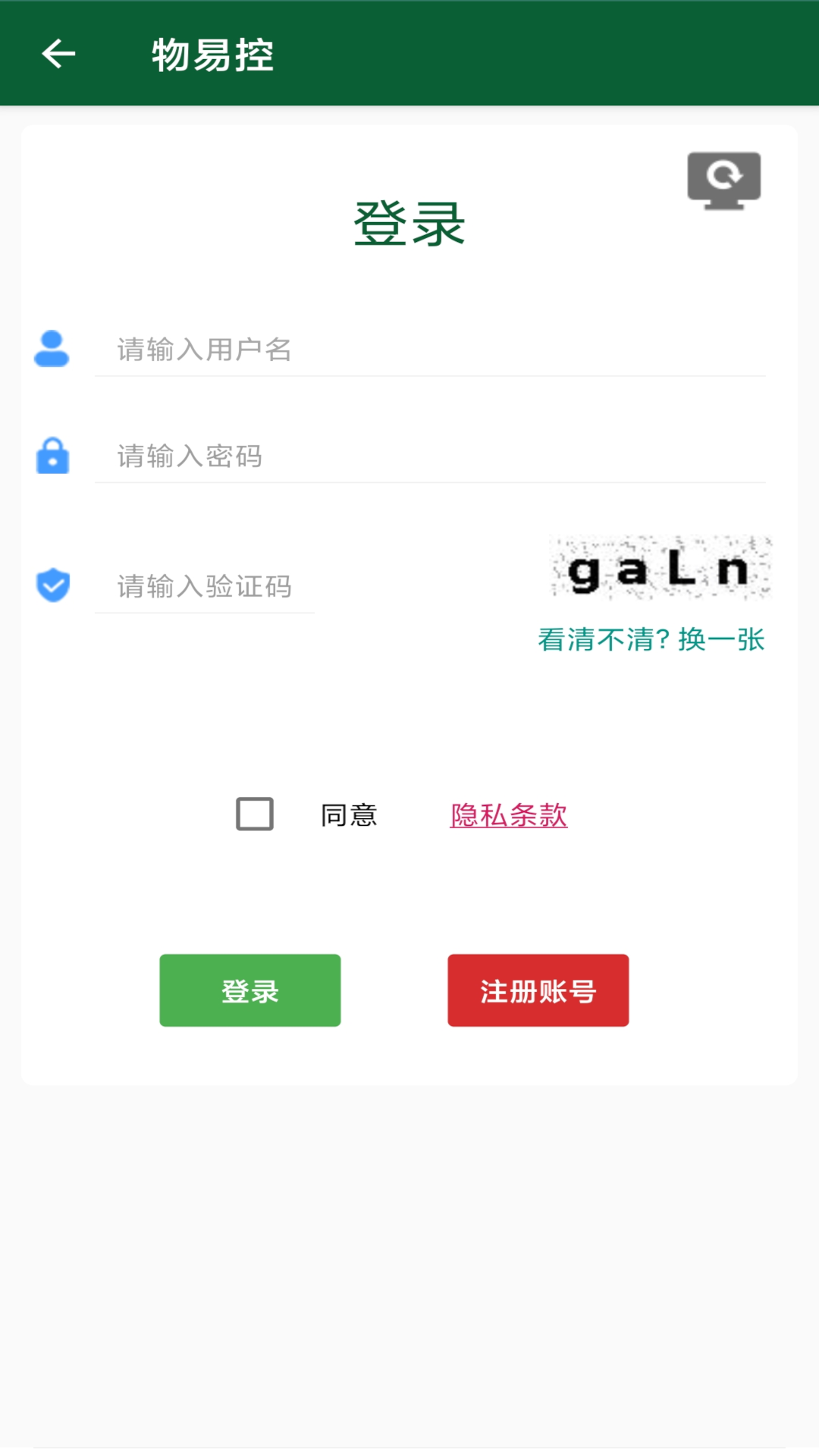Check the 同意 agreement checkbox
819x1456 pixels.
tap(255, 814)
